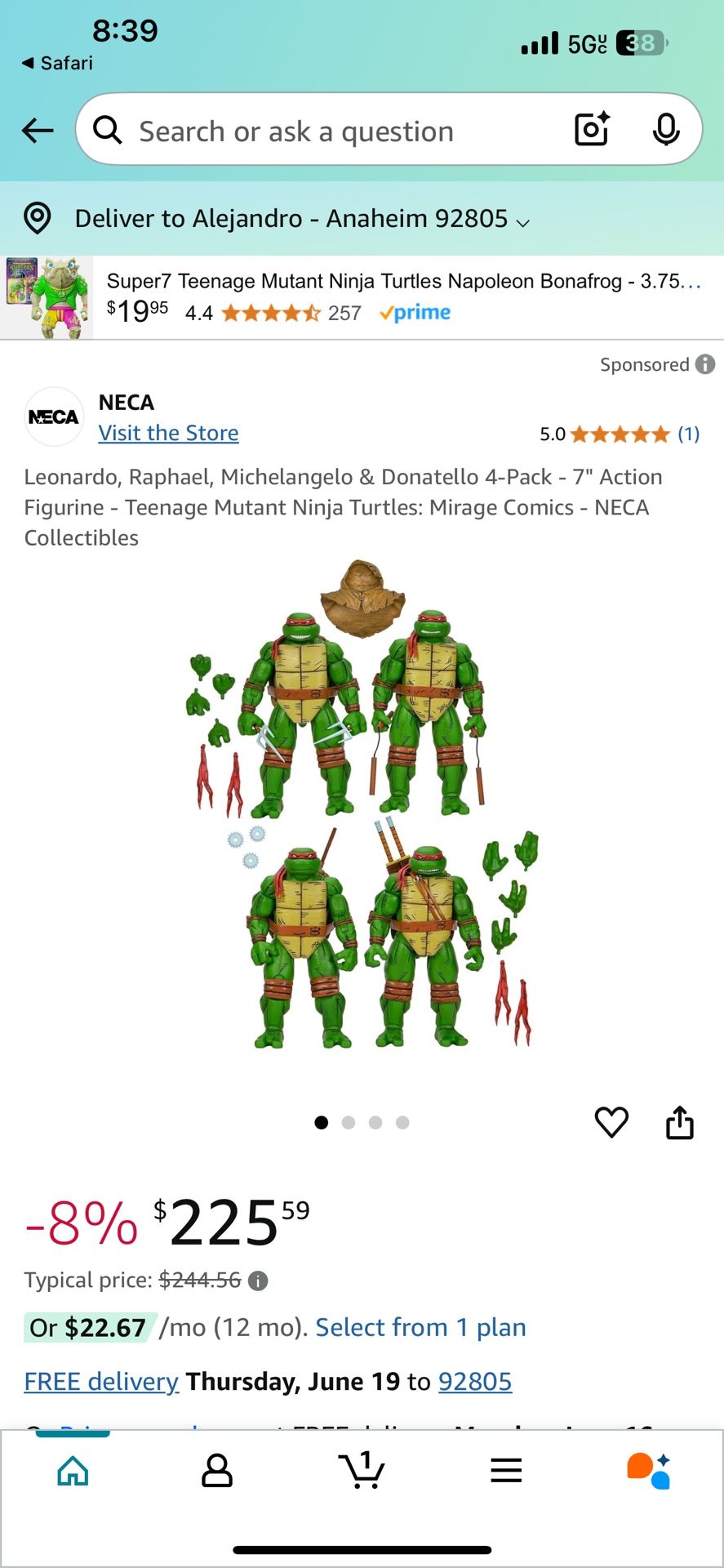Open the account profile tab
Image resolution: width=724 pixels, height=1568 pixels.
tap(217, 1471)
